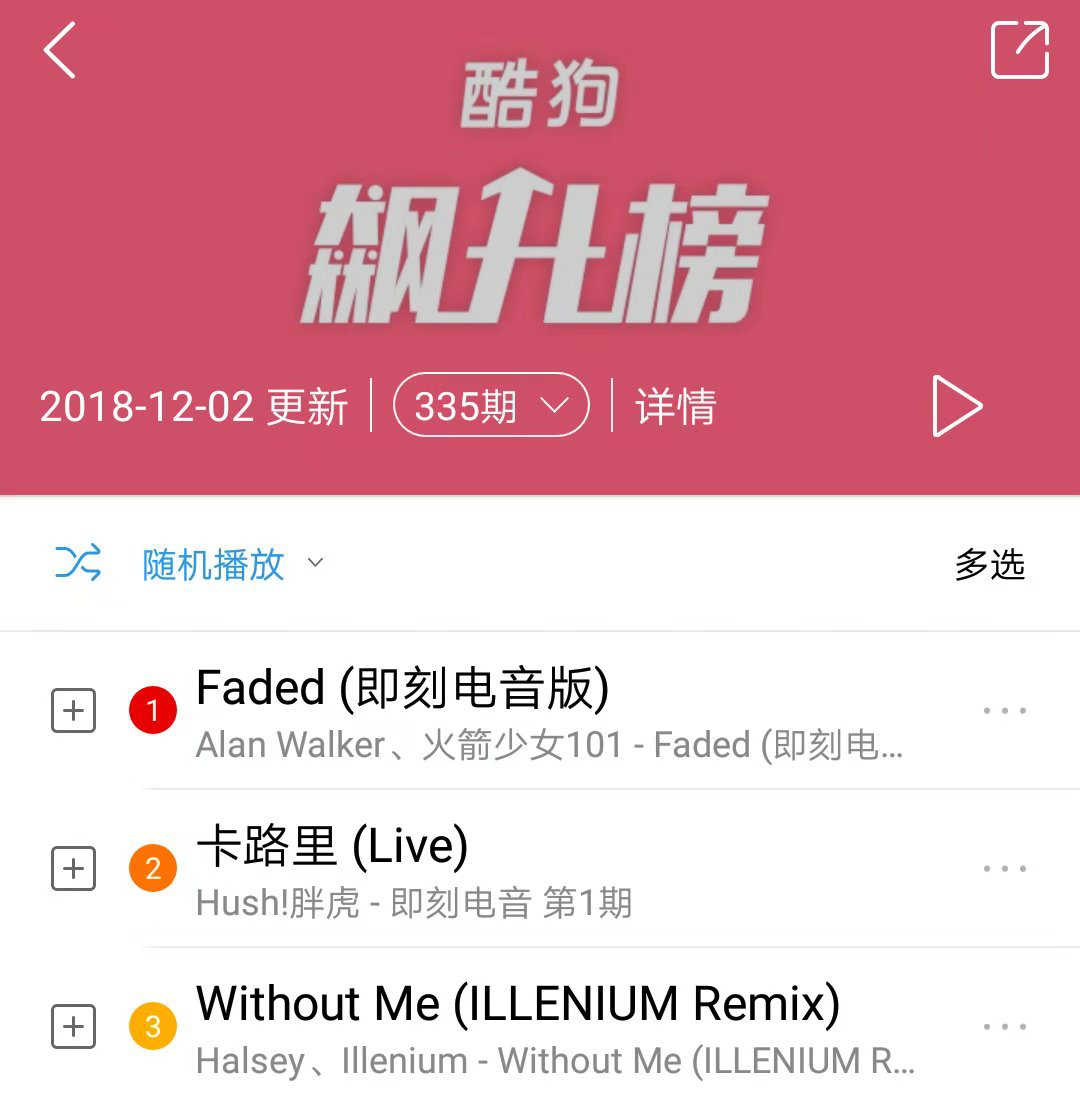Tap the shuffle play icon
The height and width of the screenshot is (1100, 1080).
point(78,564)
